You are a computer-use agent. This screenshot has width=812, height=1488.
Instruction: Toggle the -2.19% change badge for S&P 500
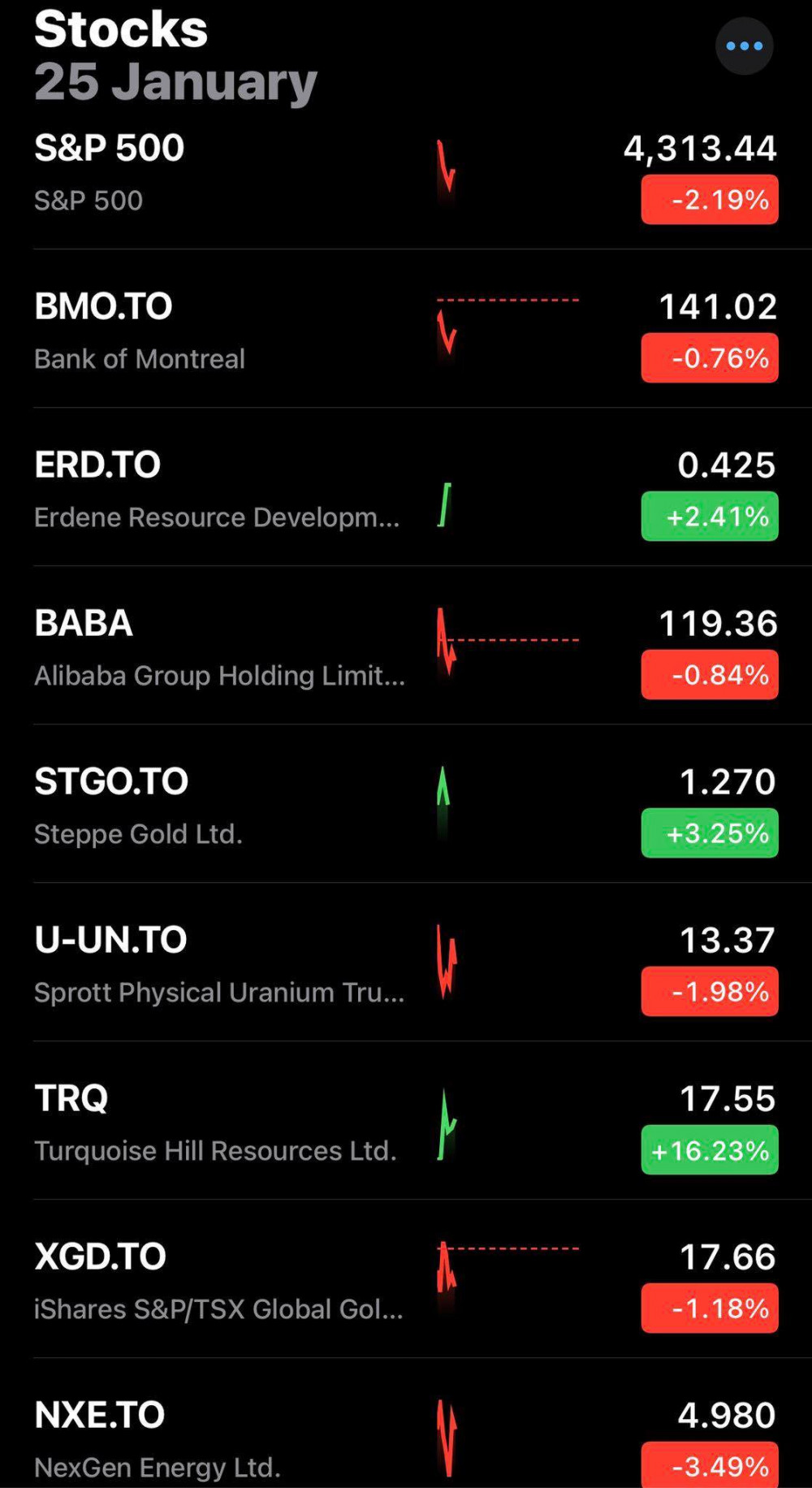(x=710, y=200)
